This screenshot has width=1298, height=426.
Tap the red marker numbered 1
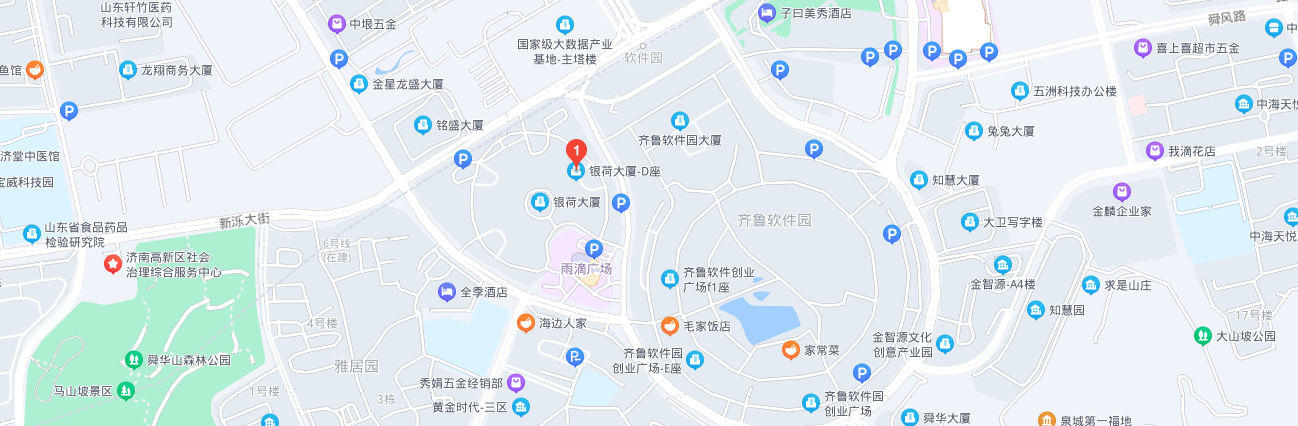click(576, 150)
